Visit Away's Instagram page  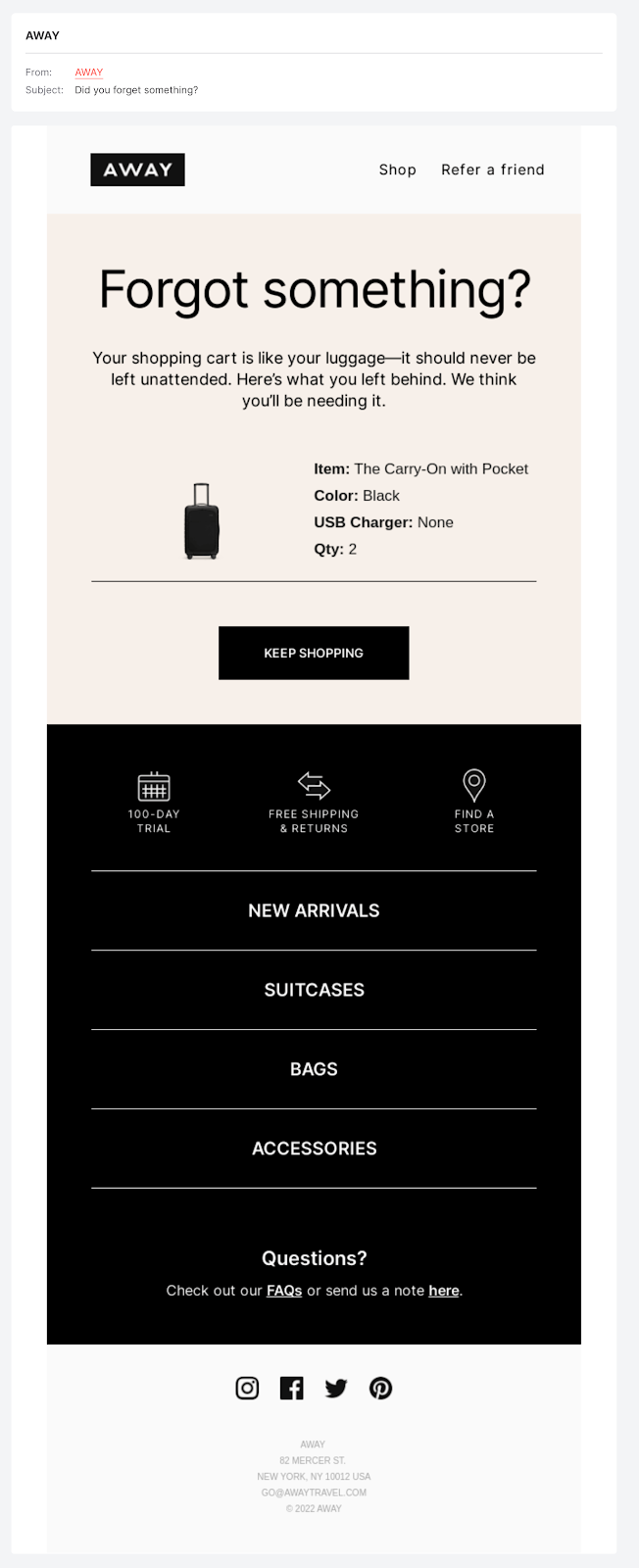click(247, 1388)
